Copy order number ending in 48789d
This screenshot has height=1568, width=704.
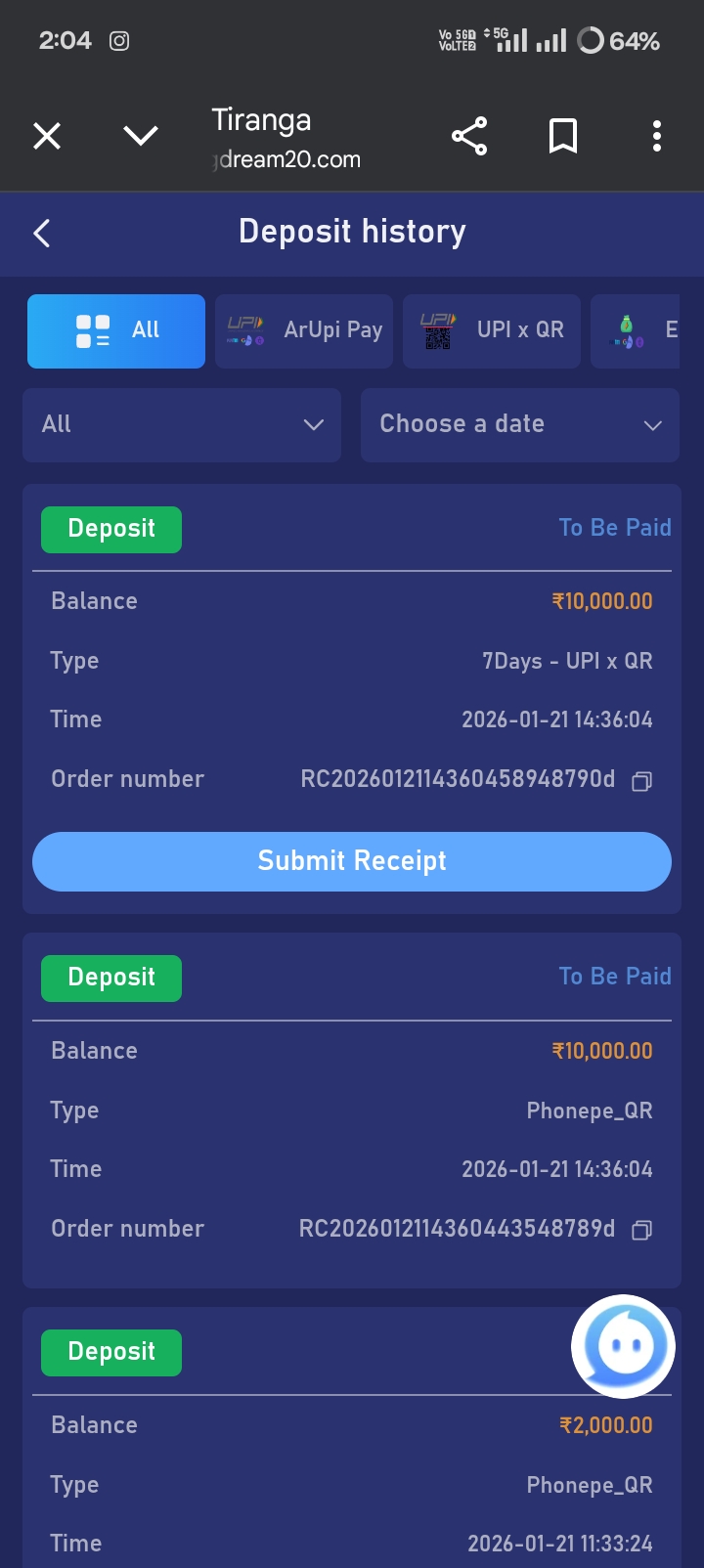(x=641, y=1230)
